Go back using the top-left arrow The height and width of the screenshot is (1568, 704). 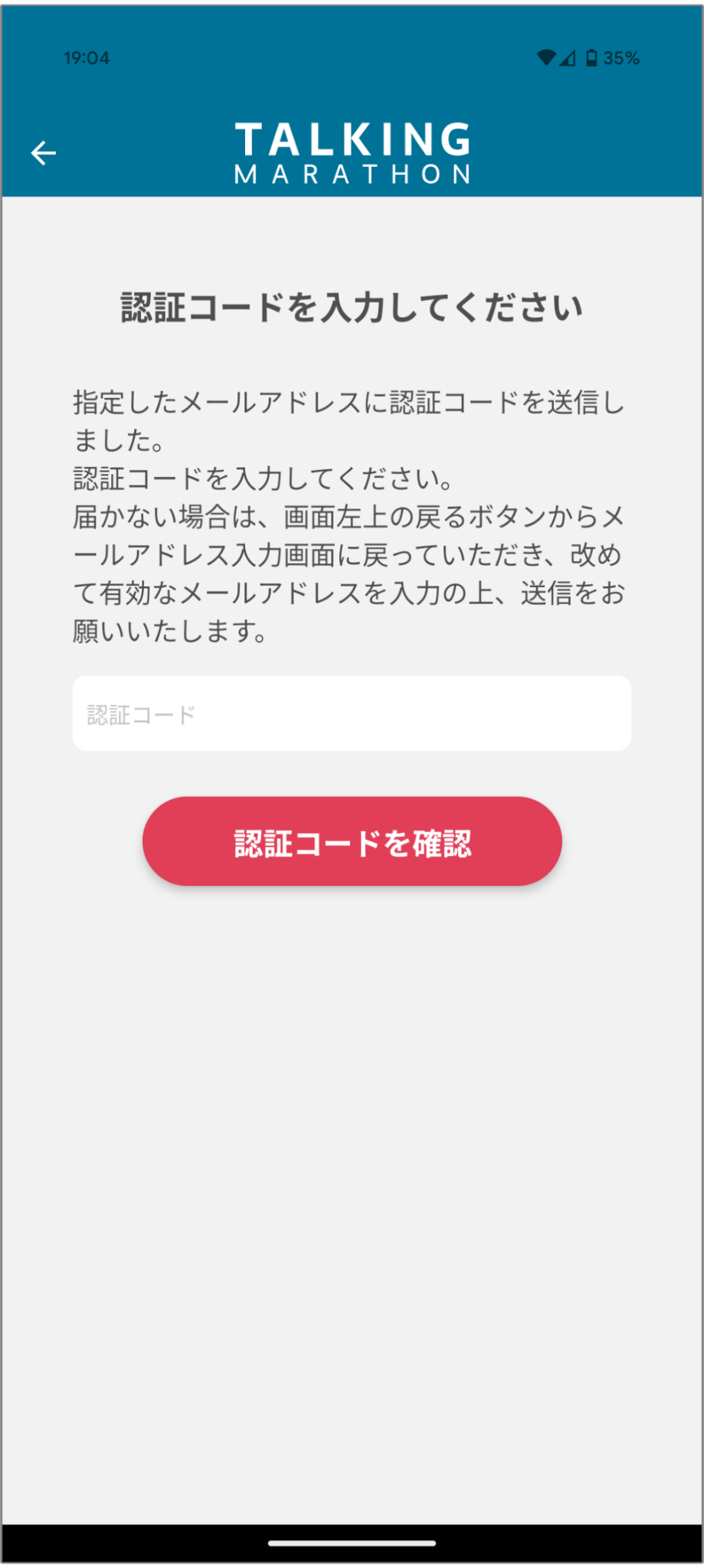click(x=44, y=153)
